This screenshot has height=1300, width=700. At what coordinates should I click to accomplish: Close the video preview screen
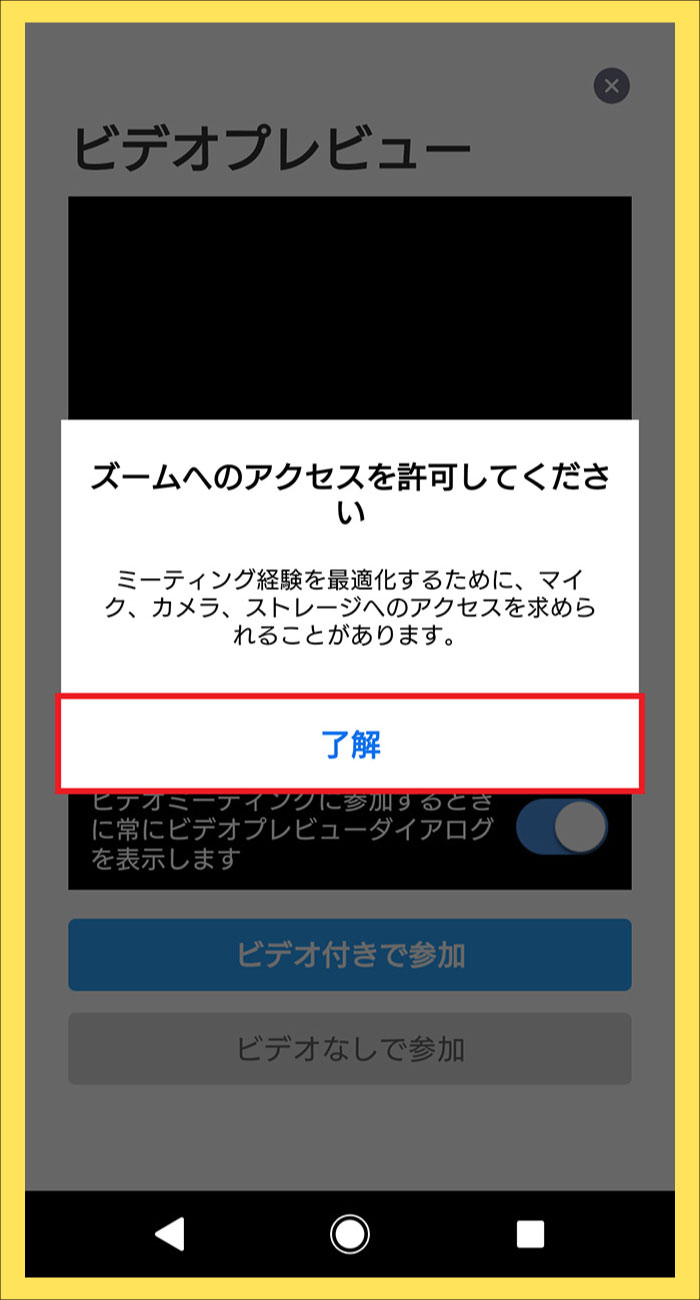611,86
